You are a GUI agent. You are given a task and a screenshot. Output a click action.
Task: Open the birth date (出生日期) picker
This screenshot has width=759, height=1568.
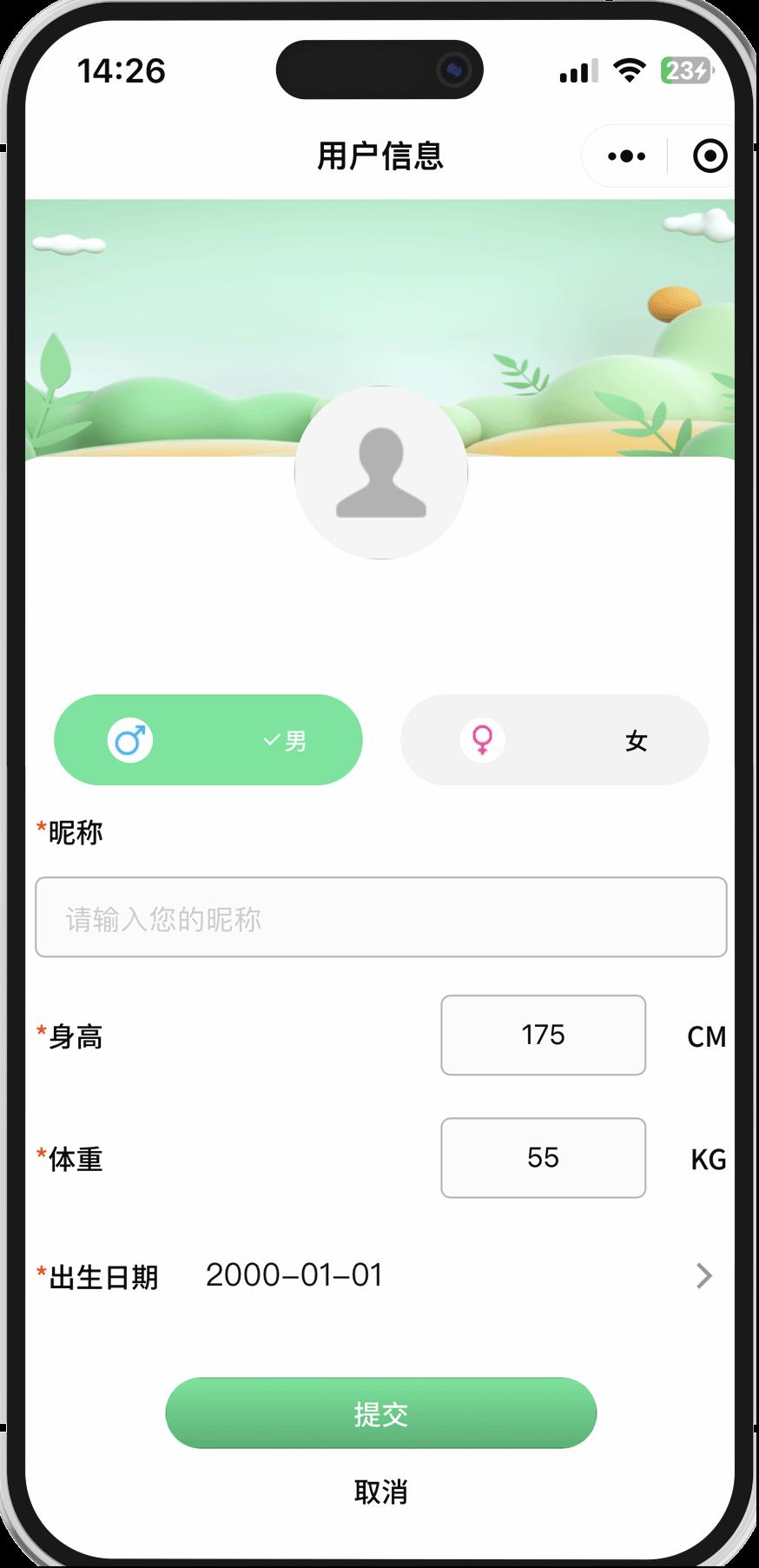coord(452,1275)
